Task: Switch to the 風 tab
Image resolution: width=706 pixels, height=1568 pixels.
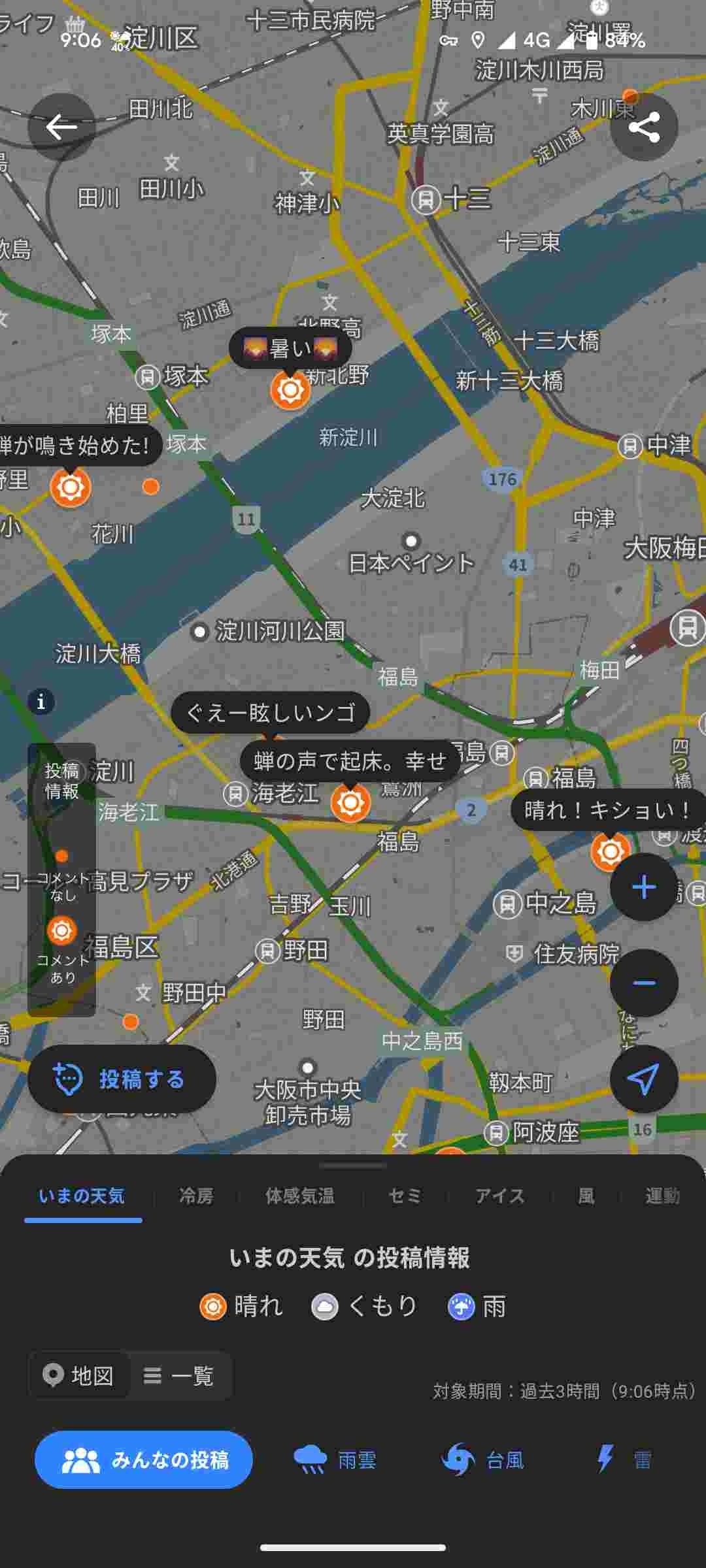Action: click(x=586, y=1196)
